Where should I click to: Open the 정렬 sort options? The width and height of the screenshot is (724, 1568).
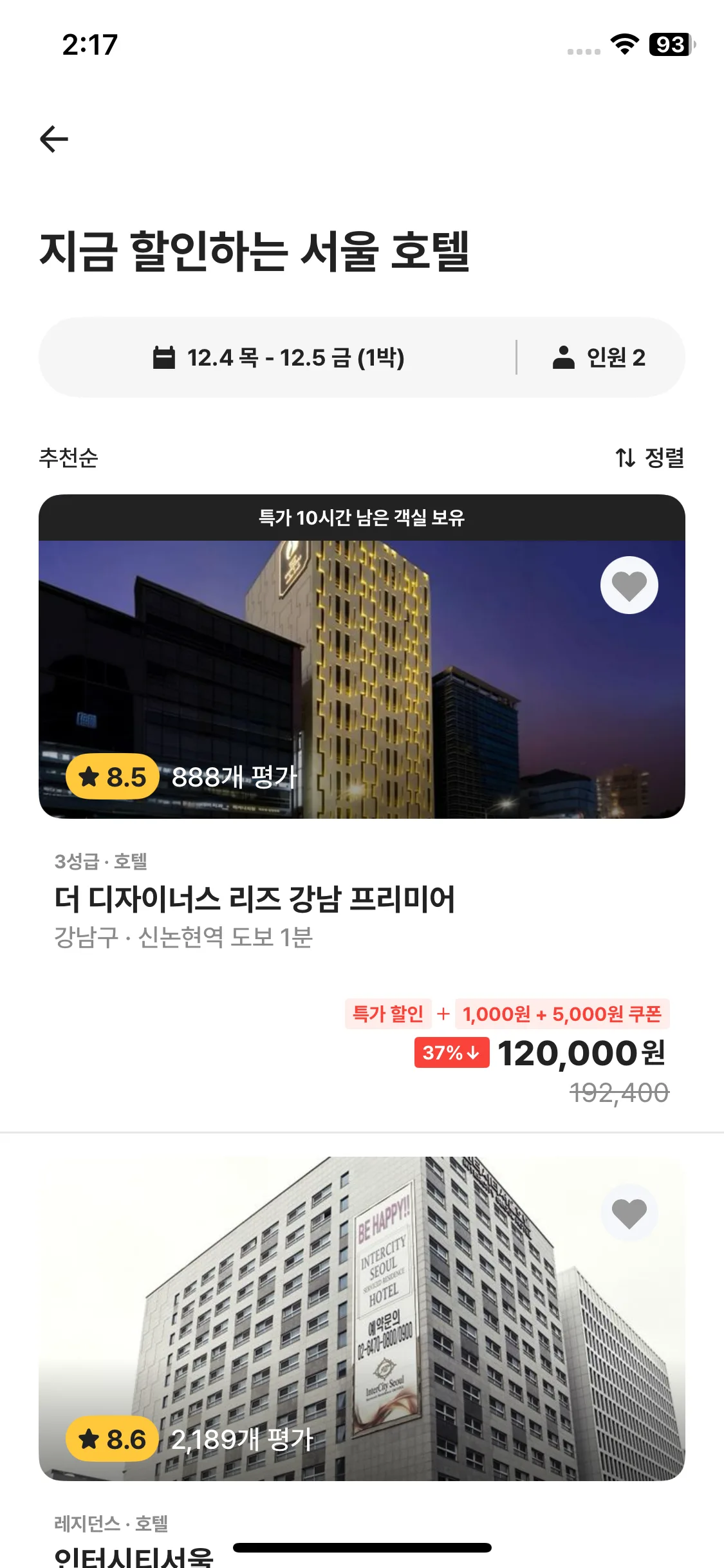(649, 458)
